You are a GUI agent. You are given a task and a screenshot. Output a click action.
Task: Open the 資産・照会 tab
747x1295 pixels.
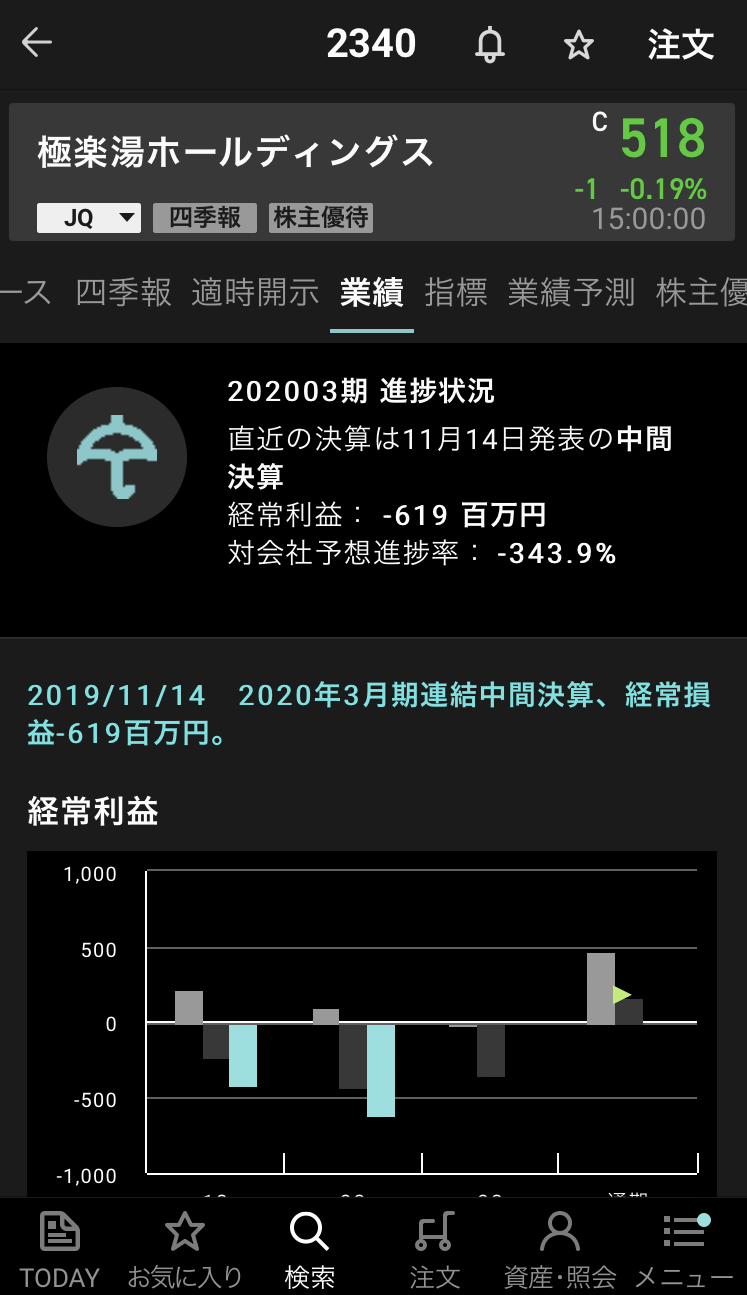pos(560,1248)
